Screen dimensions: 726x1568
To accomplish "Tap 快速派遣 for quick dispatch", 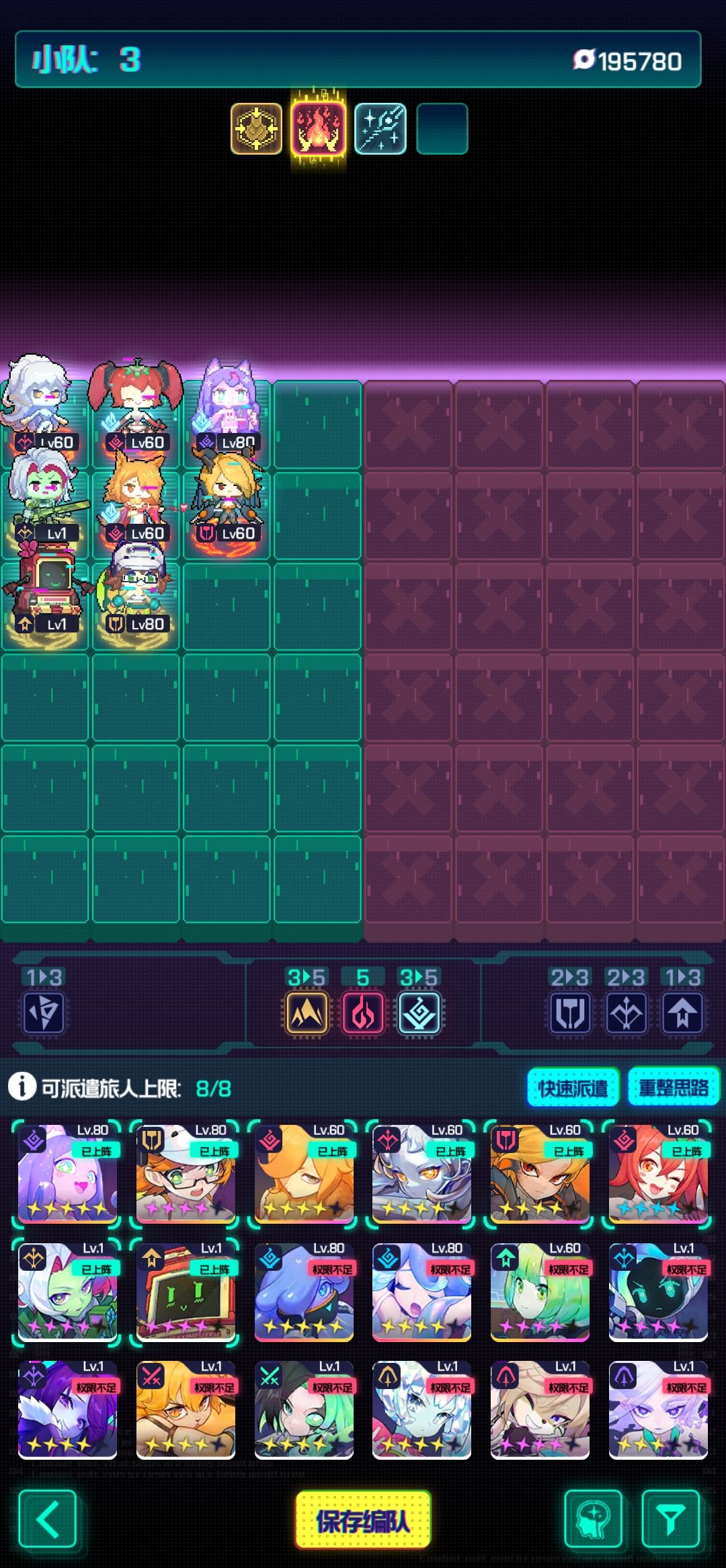I will point(573,1087).
